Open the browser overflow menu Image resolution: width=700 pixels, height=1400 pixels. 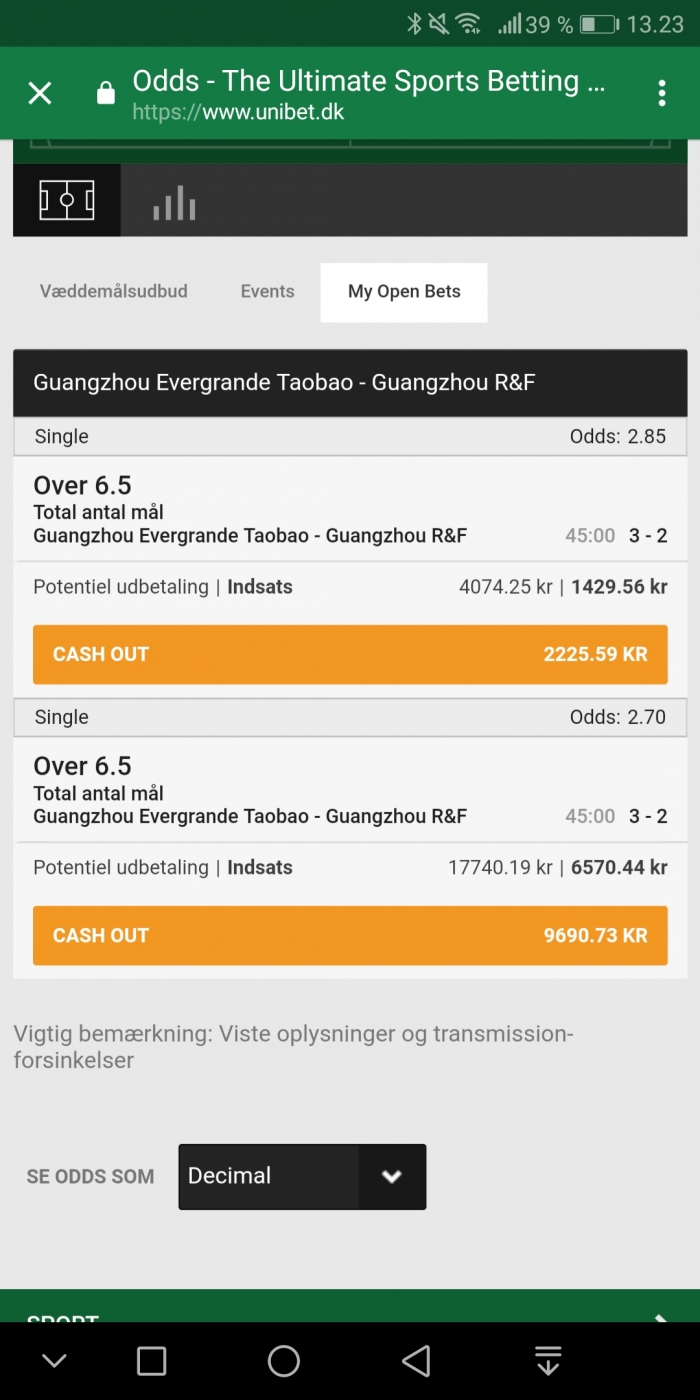(x=662, y=94)
